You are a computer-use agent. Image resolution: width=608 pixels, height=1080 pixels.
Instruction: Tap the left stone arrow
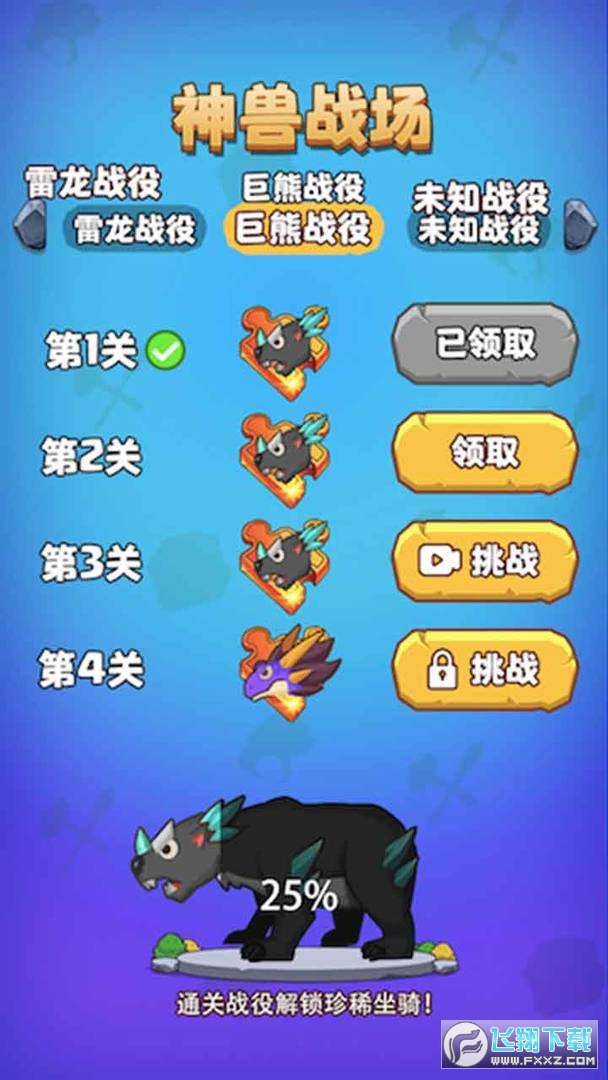pos(33,224)
